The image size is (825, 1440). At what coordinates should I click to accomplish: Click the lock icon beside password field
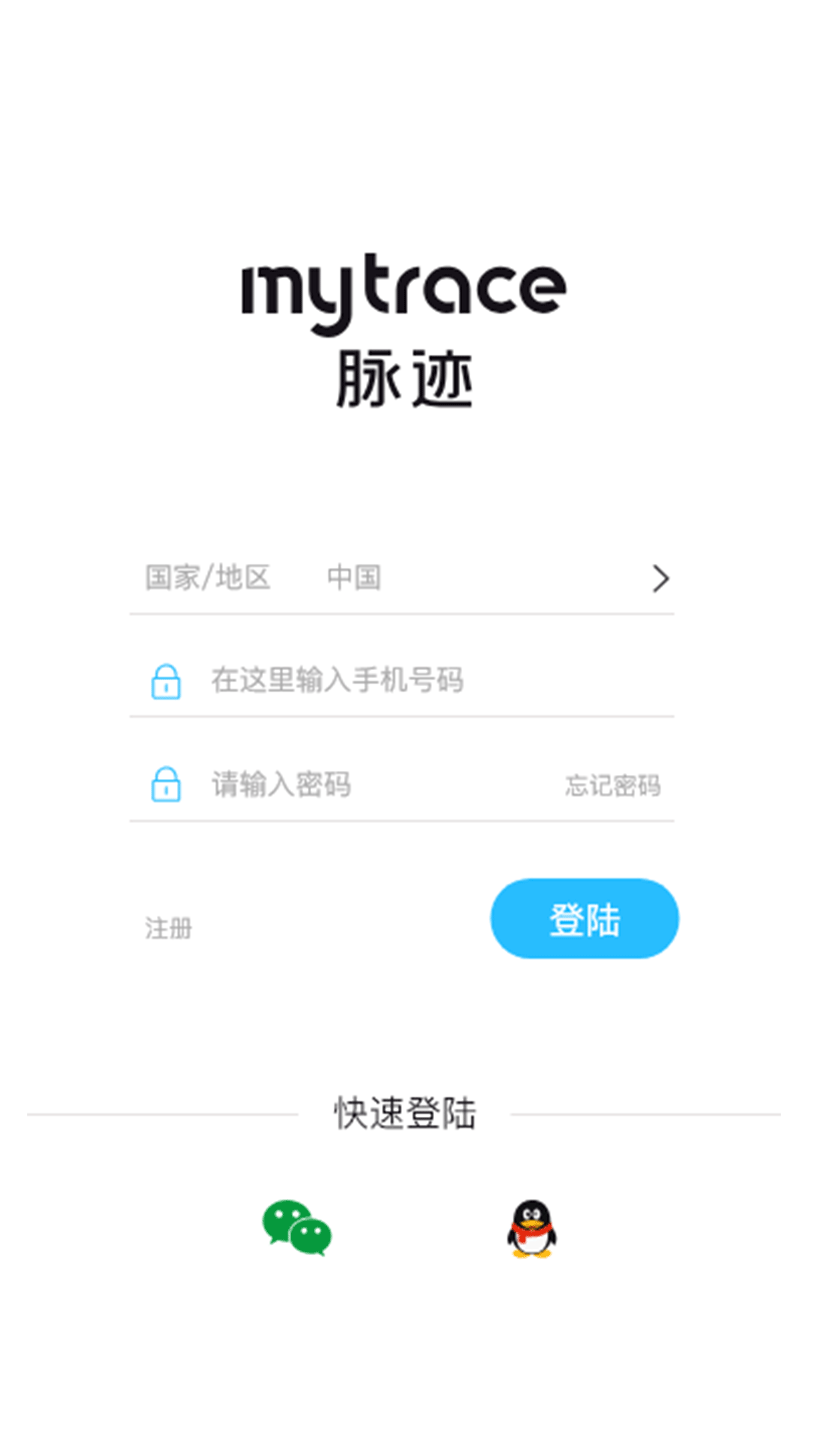[x=166, y=786]
